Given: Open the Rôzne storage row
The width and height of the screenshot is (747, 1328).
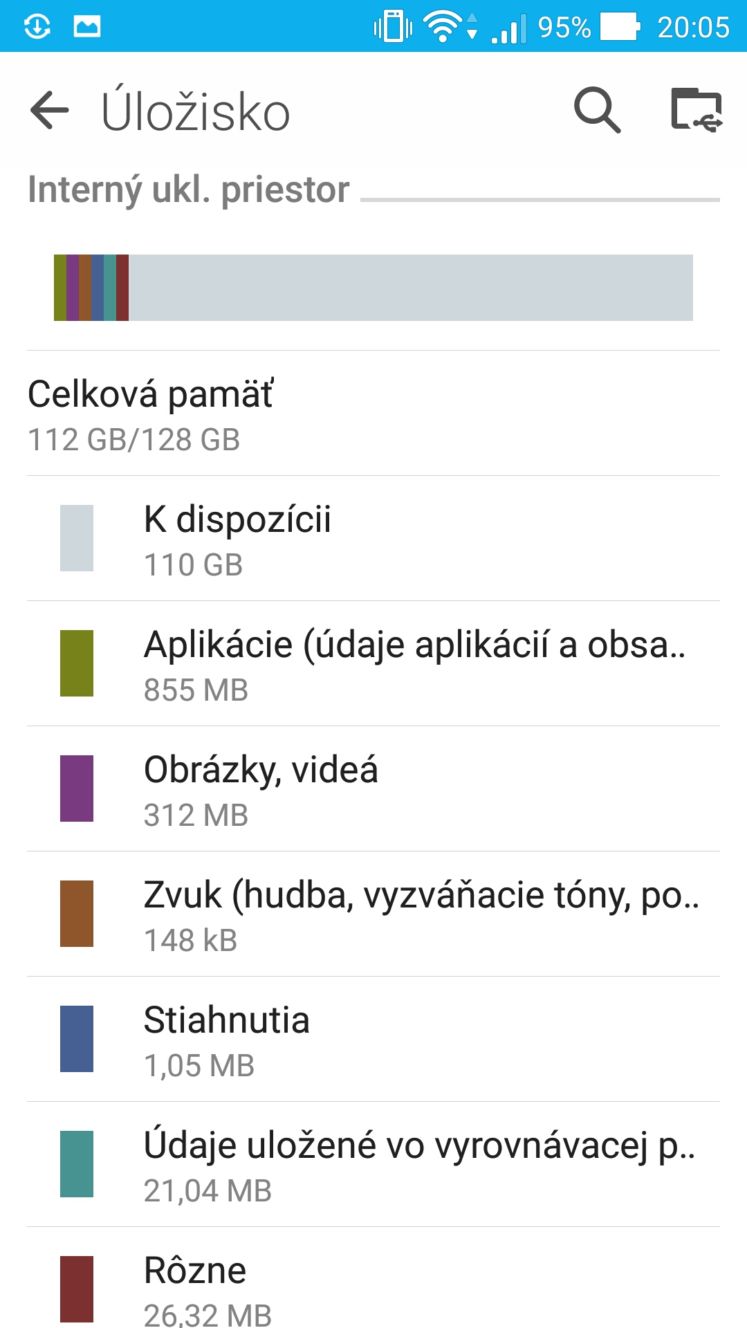Looking at the screenshot, I should point(373,1278).
